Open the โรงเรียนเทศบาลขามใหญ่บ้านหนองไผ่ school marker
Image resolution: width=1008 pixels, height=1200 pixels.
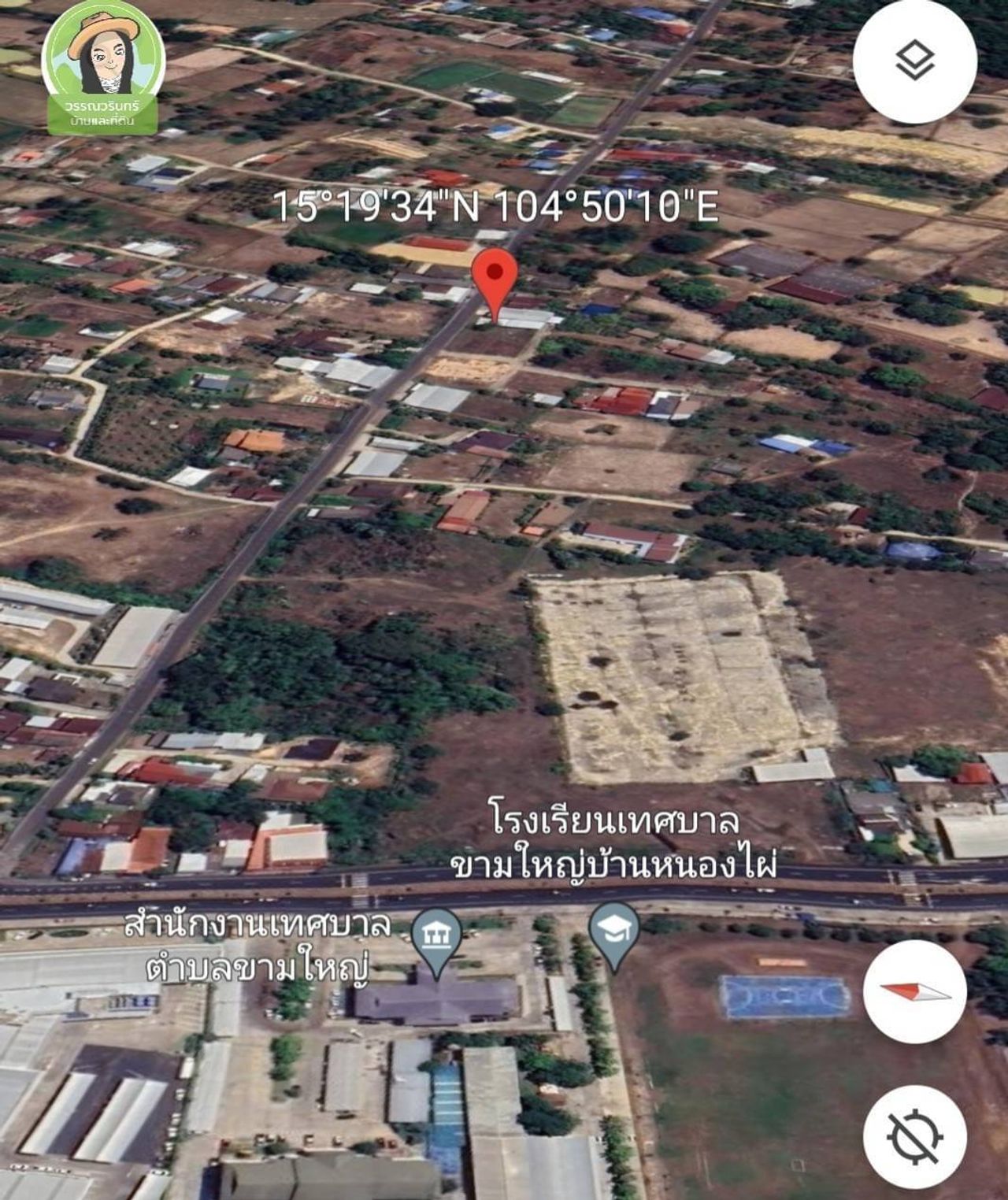click(614, 934)
